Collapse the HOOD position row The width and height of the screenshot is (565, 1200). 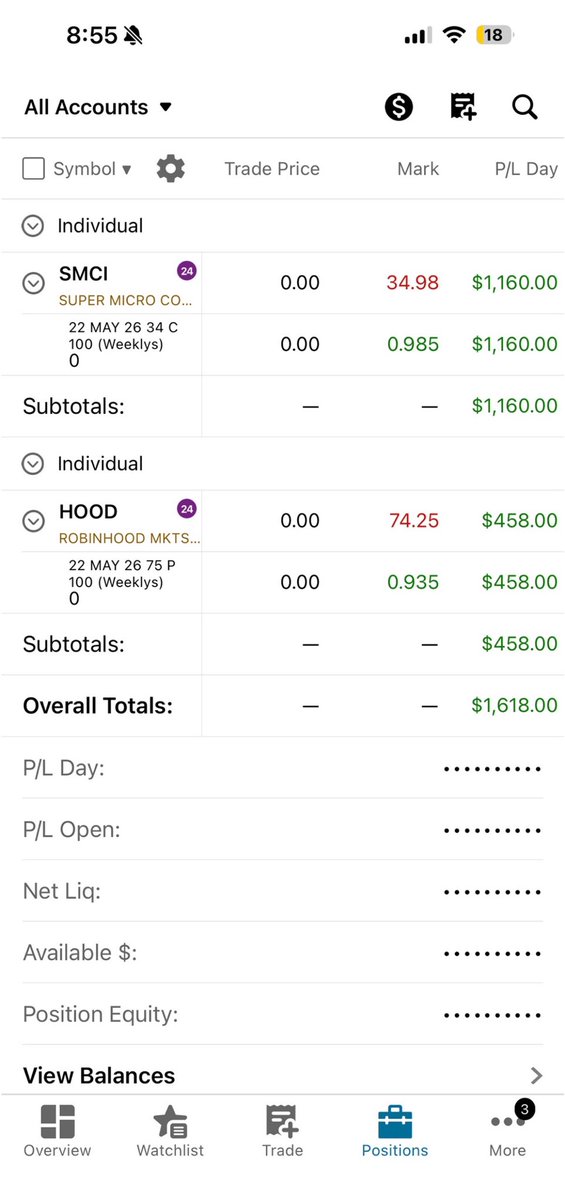tap(33, 521)
